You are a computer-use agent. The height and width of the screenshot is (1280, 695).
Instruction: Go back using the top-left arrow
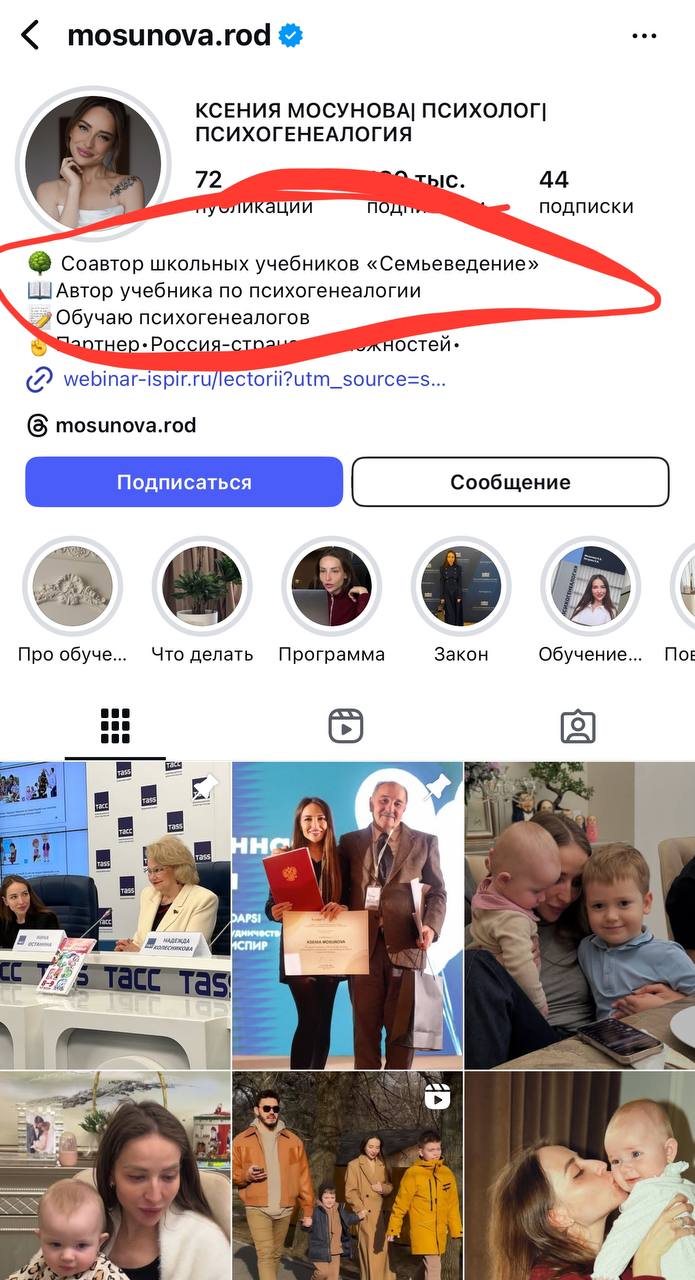[30, 35]
